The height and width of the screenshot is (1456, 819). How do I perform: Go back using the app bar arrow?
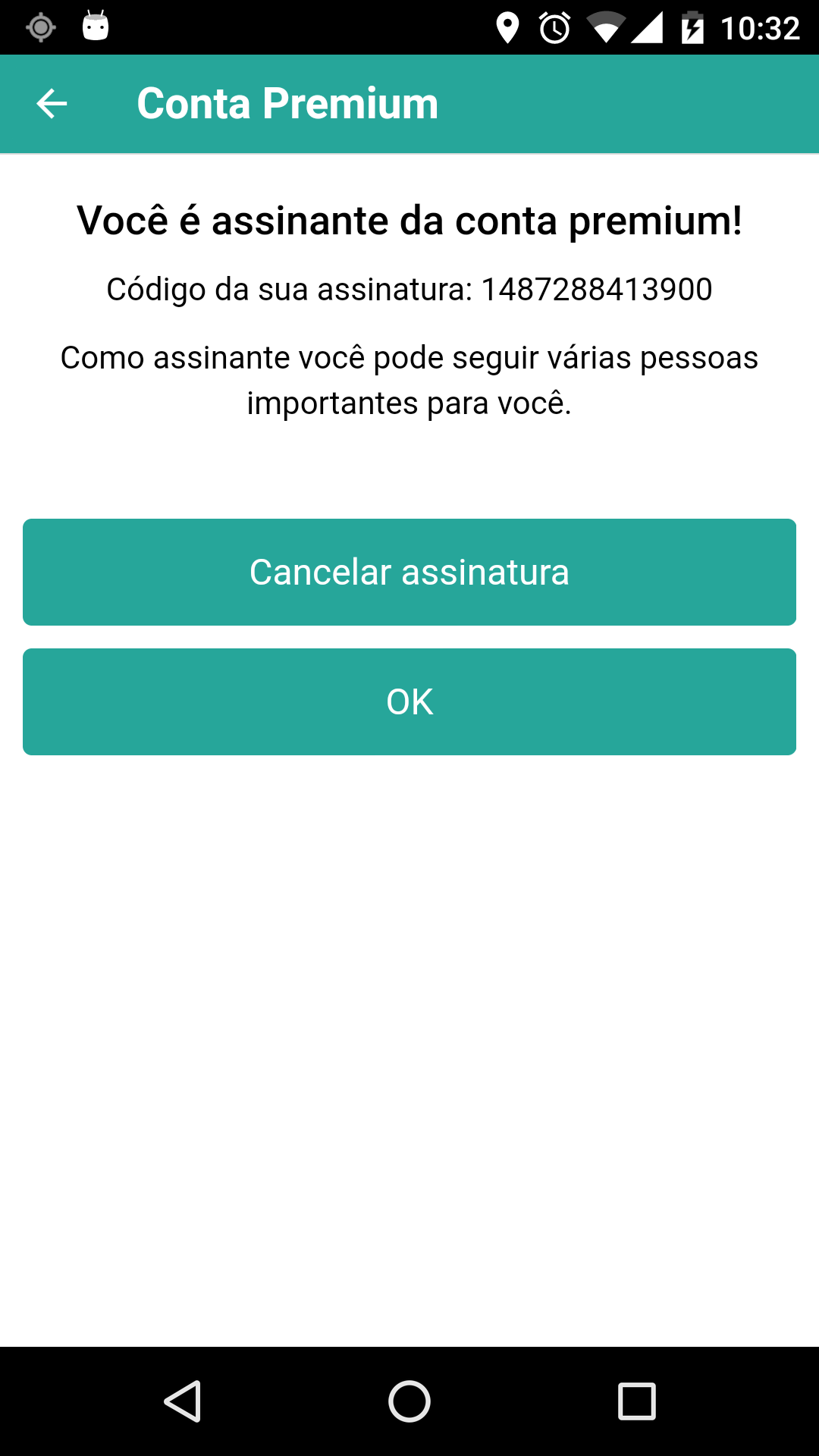tap(52, 104)
